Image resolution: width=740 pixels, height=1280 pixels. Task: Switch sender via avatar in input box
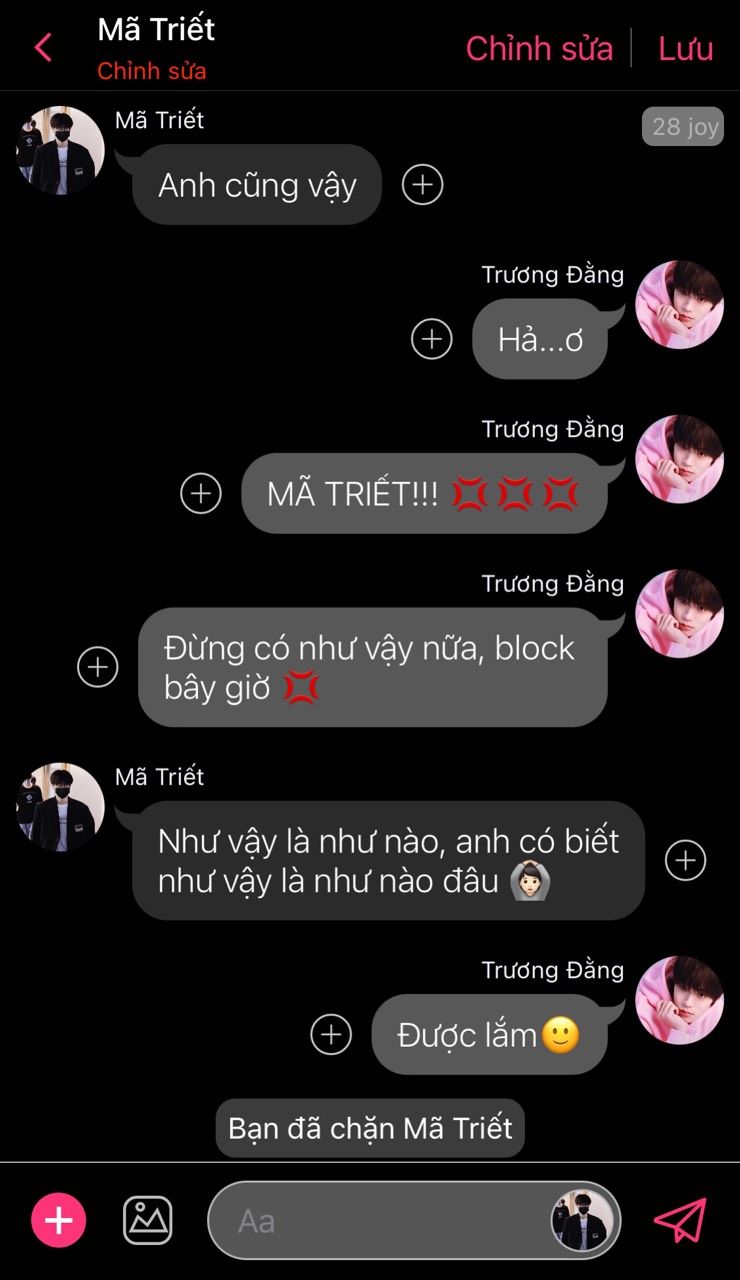582,1220
